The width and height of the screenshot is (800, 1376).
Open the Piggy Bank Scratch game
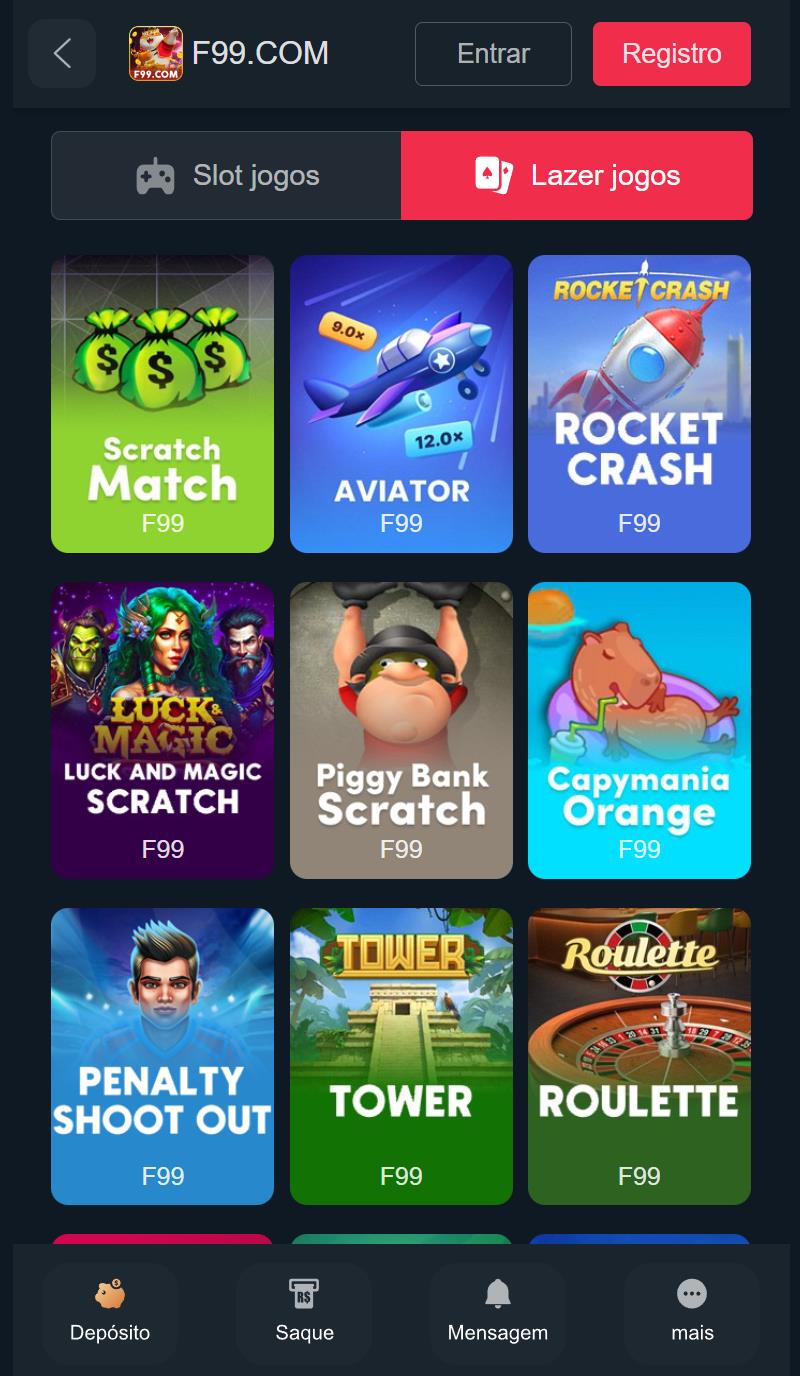(401, 730)
